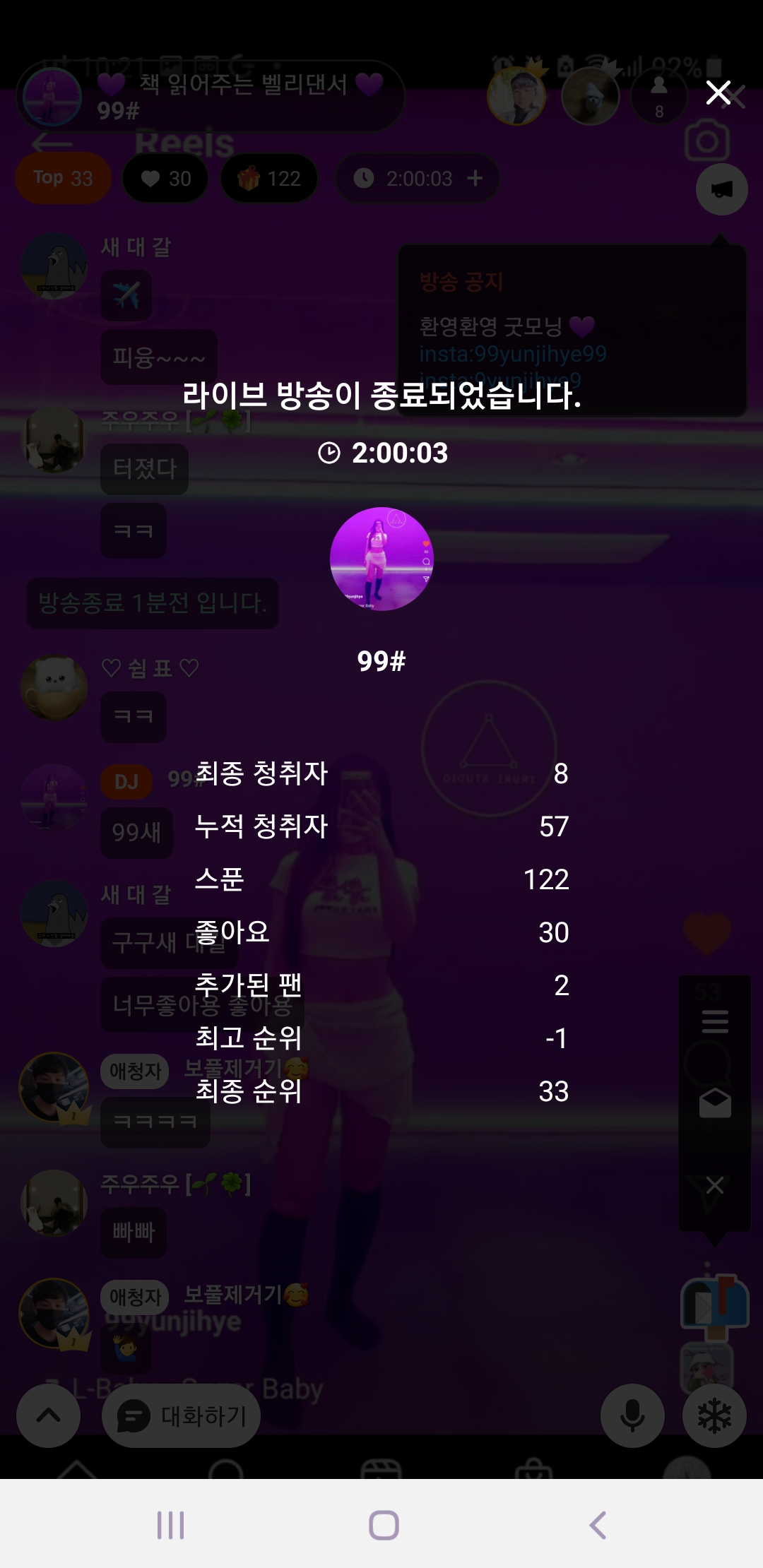This screenshot has width=763, height=1568.
Task: Open the 99# DJ profile picture
Action: coord(381,559)
